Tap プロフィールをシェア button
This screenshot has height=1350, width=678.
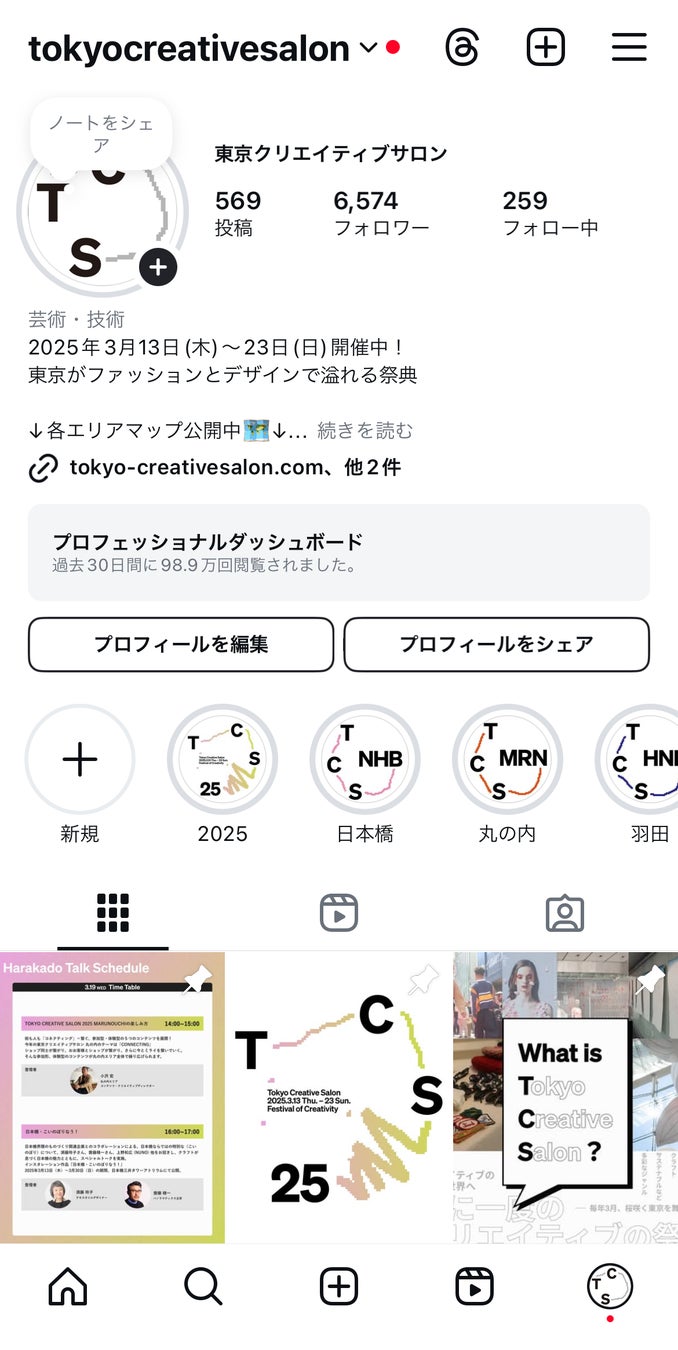click(497, 644)
